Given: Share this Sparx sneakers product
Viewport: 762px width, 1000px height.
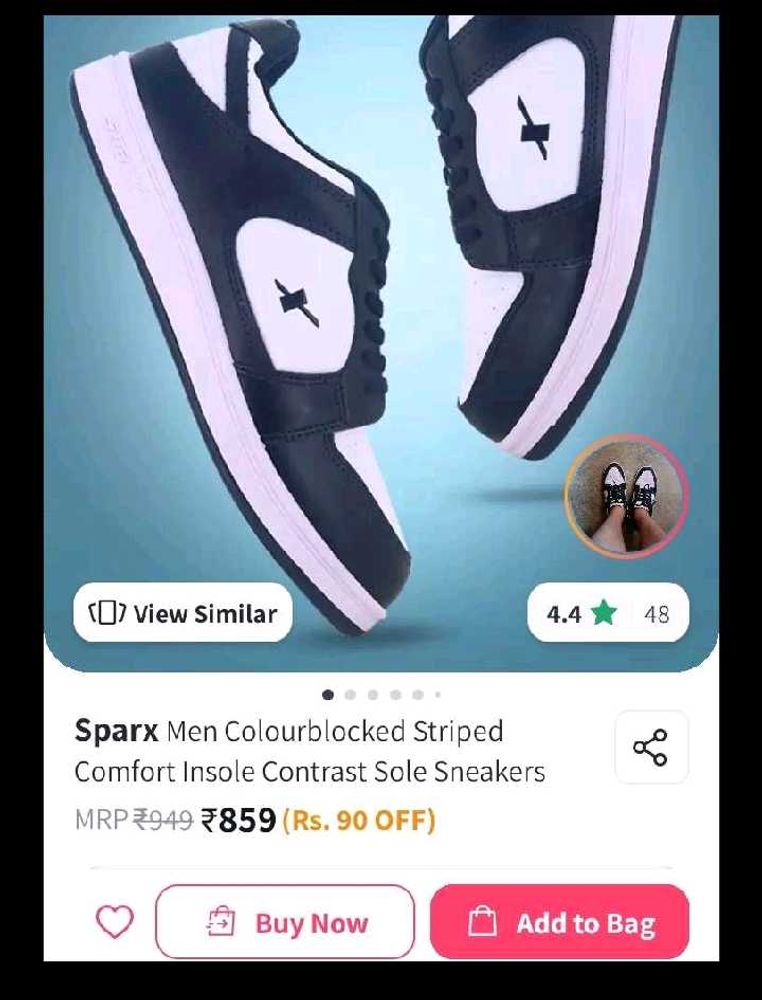Looking at the screenshot, I should pyautogui.click(x=650, y=747).
